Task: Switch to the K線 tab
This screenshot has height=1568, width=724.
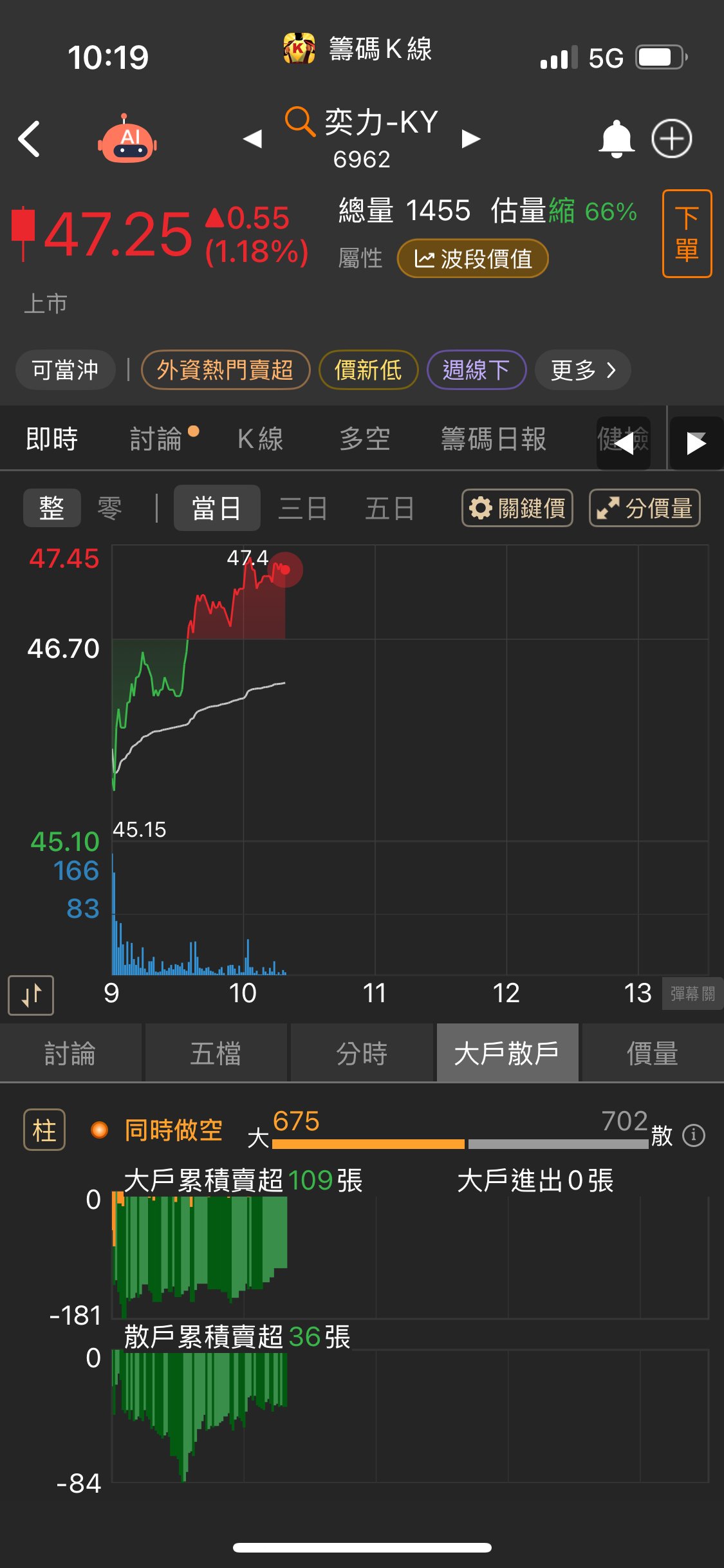Action: pos(260,440)
